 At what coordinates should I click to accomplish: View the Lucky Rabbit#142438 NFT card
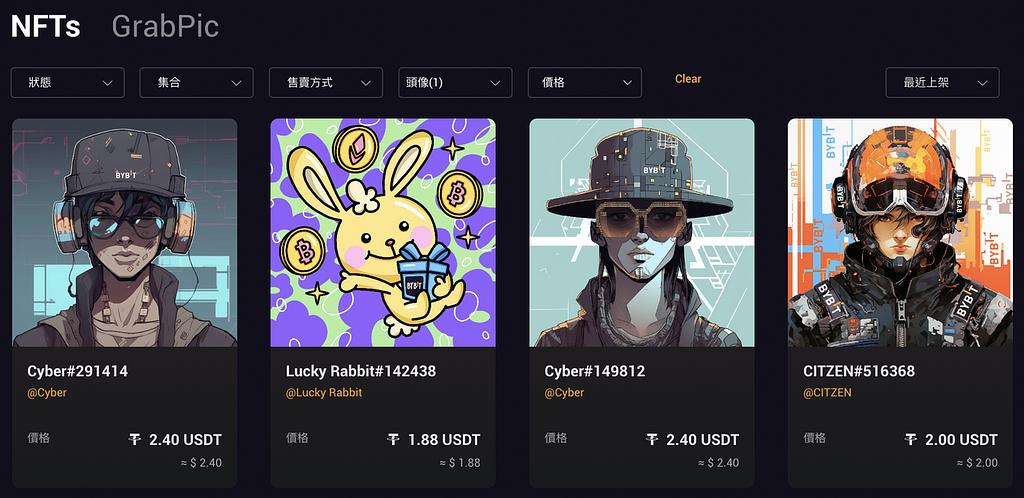[383, 233]
